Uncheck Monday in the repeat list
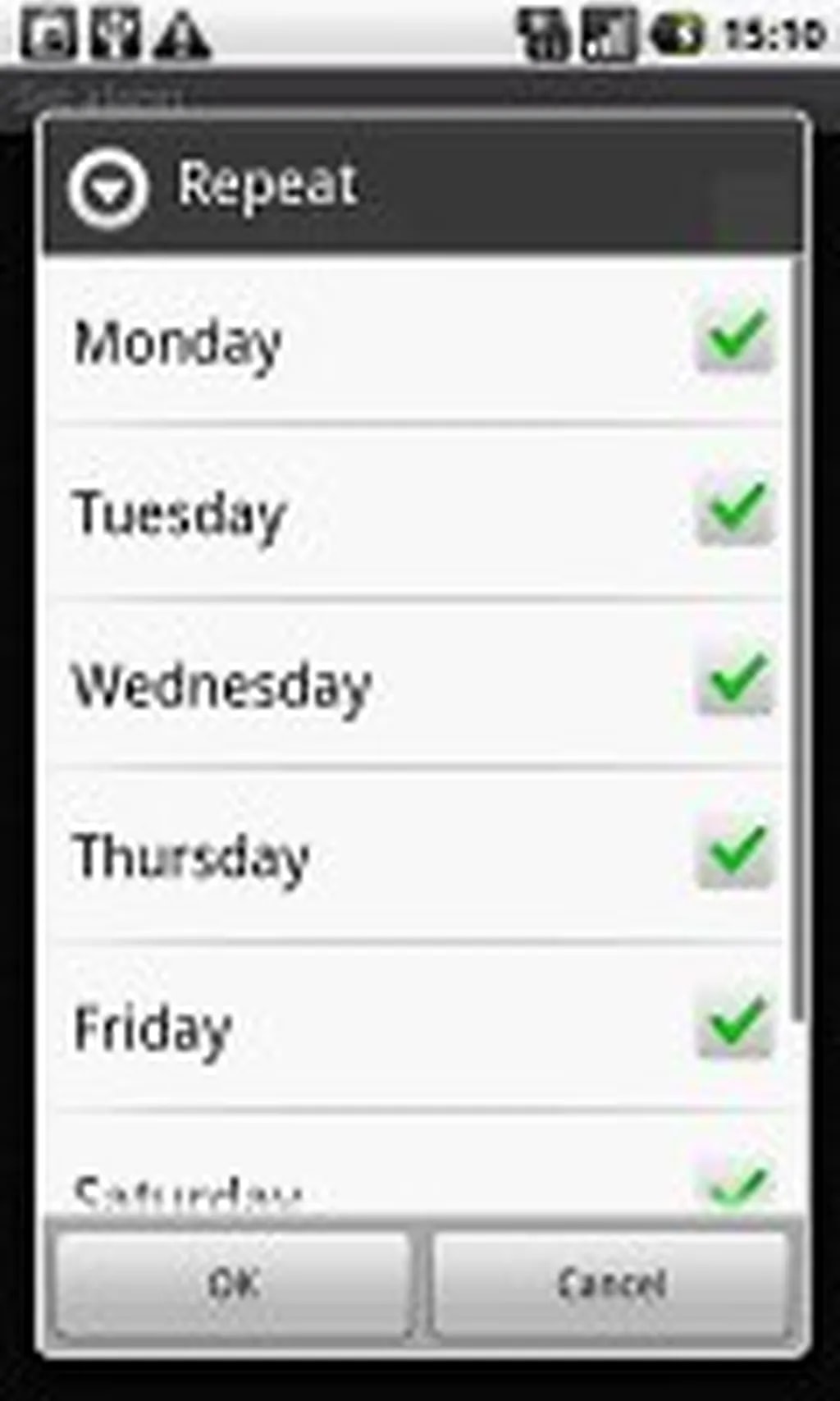 point(734,341)
